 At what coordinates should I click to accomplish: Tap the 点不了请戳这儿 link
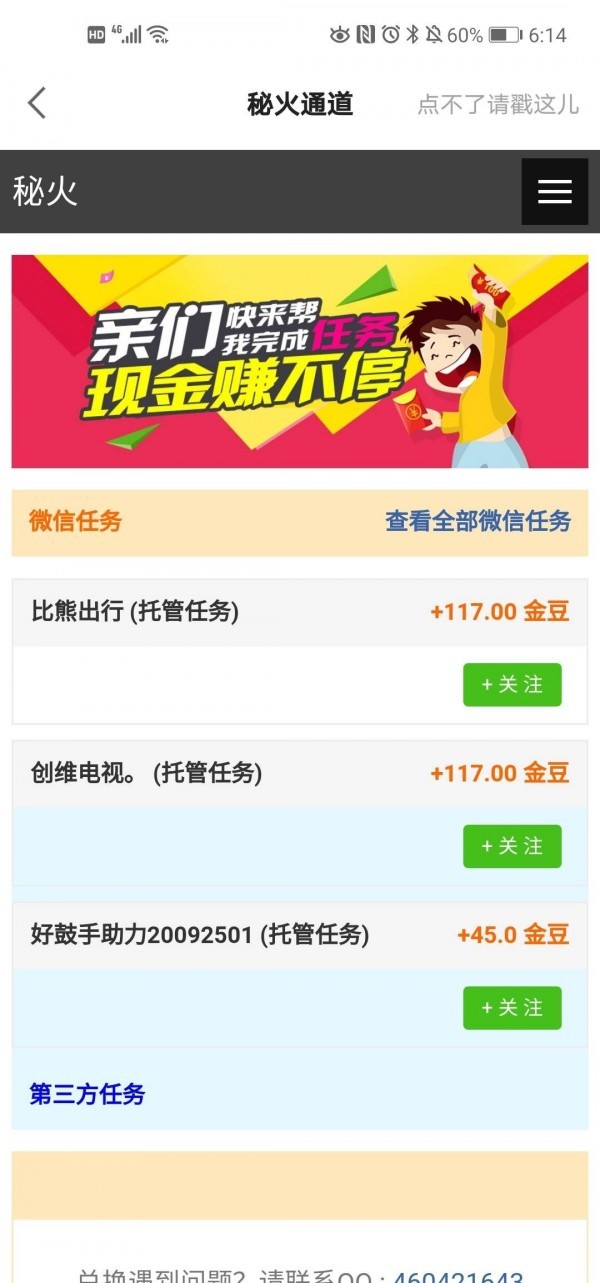497,104
